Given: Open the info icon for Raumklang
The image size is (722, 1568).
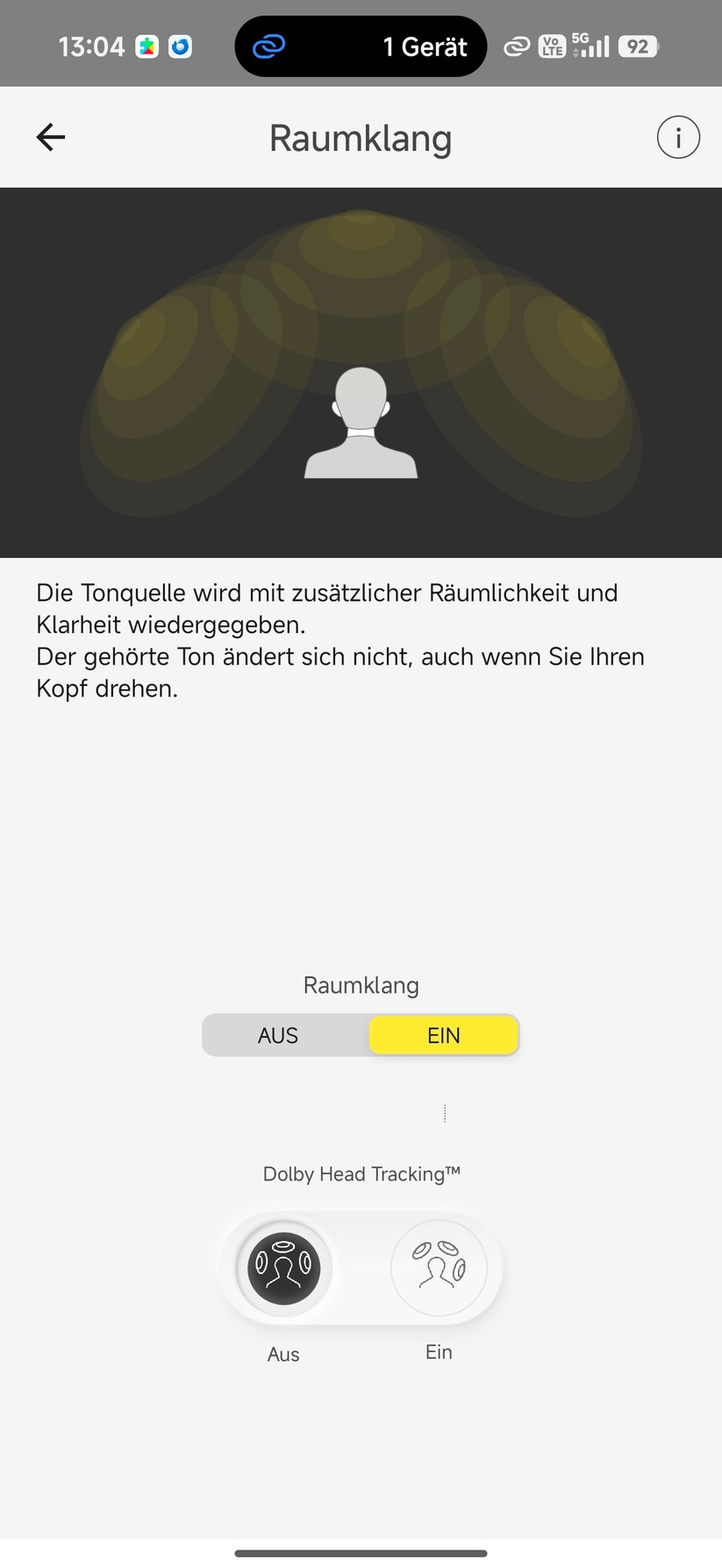Looking at the screenshot, I should coord(678,138).
